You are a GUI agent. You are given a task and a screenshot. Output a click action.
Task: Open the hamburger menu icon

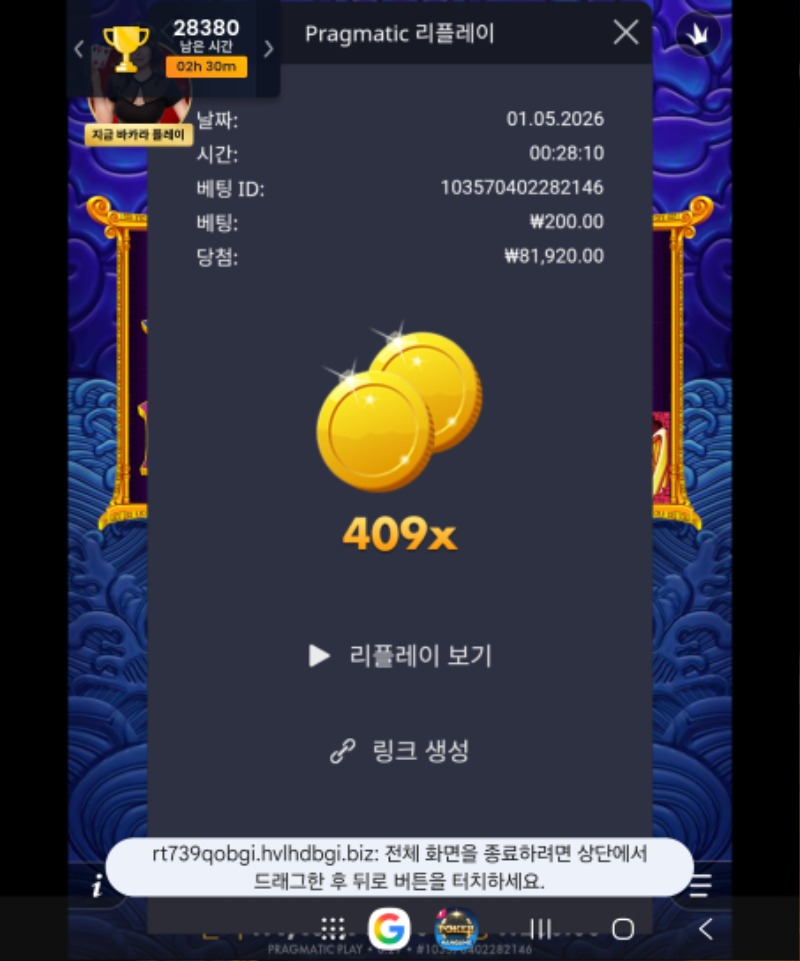point(701,886)
